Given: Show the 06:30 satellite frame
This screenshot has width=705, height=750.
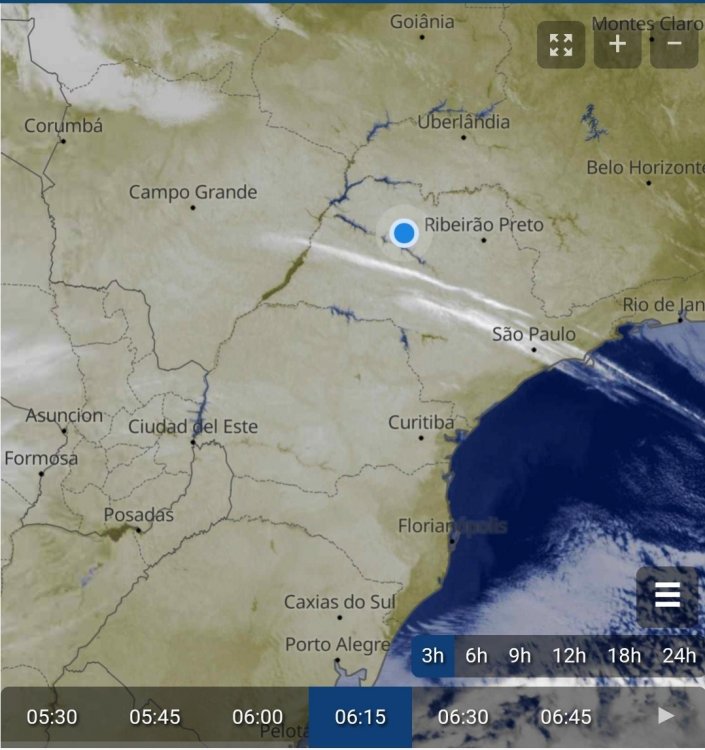Looking at the screenshot, I should pos(463,717).
